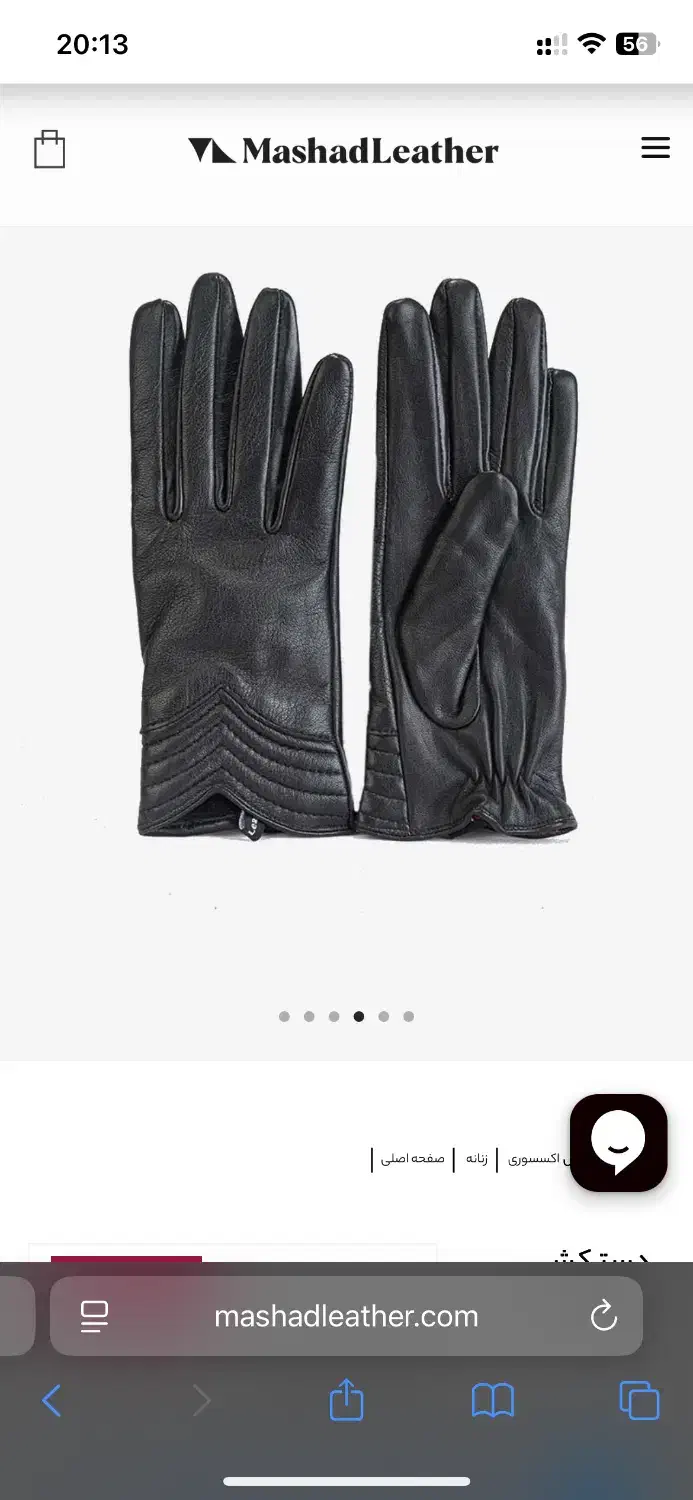Open the hamburger menu

pyautogui.click(x=655, y=148)
